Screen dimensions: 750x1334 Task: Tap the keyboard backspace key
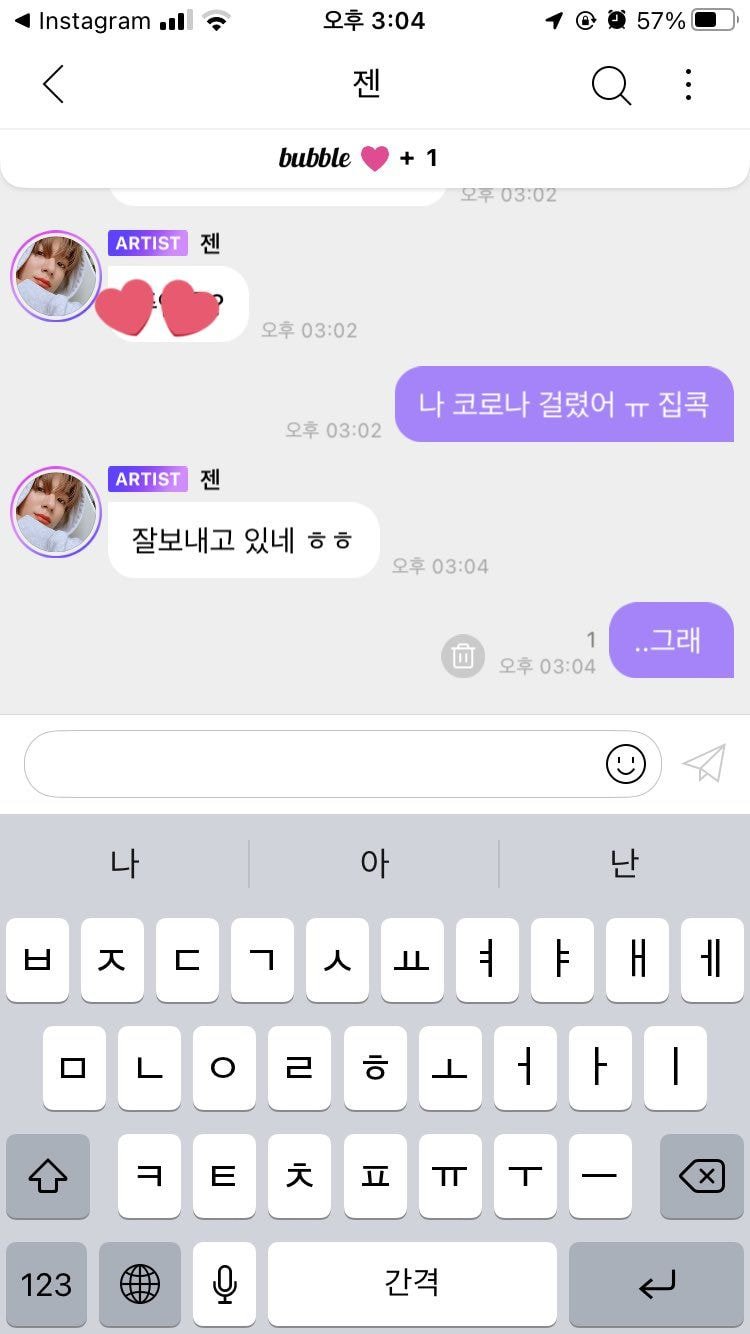(x=701, y=1177)
